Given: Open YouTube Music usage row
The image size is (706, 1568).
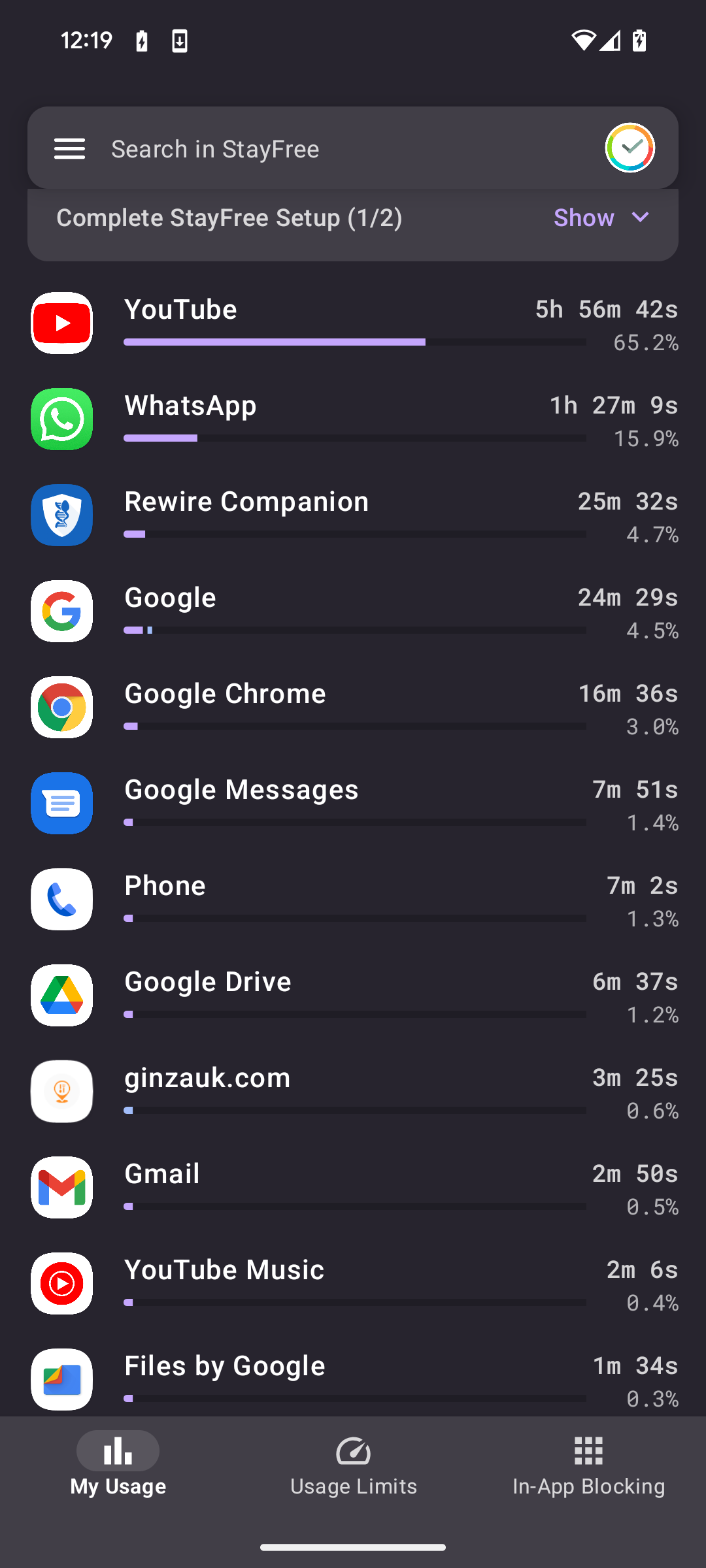Looking at the screenshot, I should (353, 1284).
